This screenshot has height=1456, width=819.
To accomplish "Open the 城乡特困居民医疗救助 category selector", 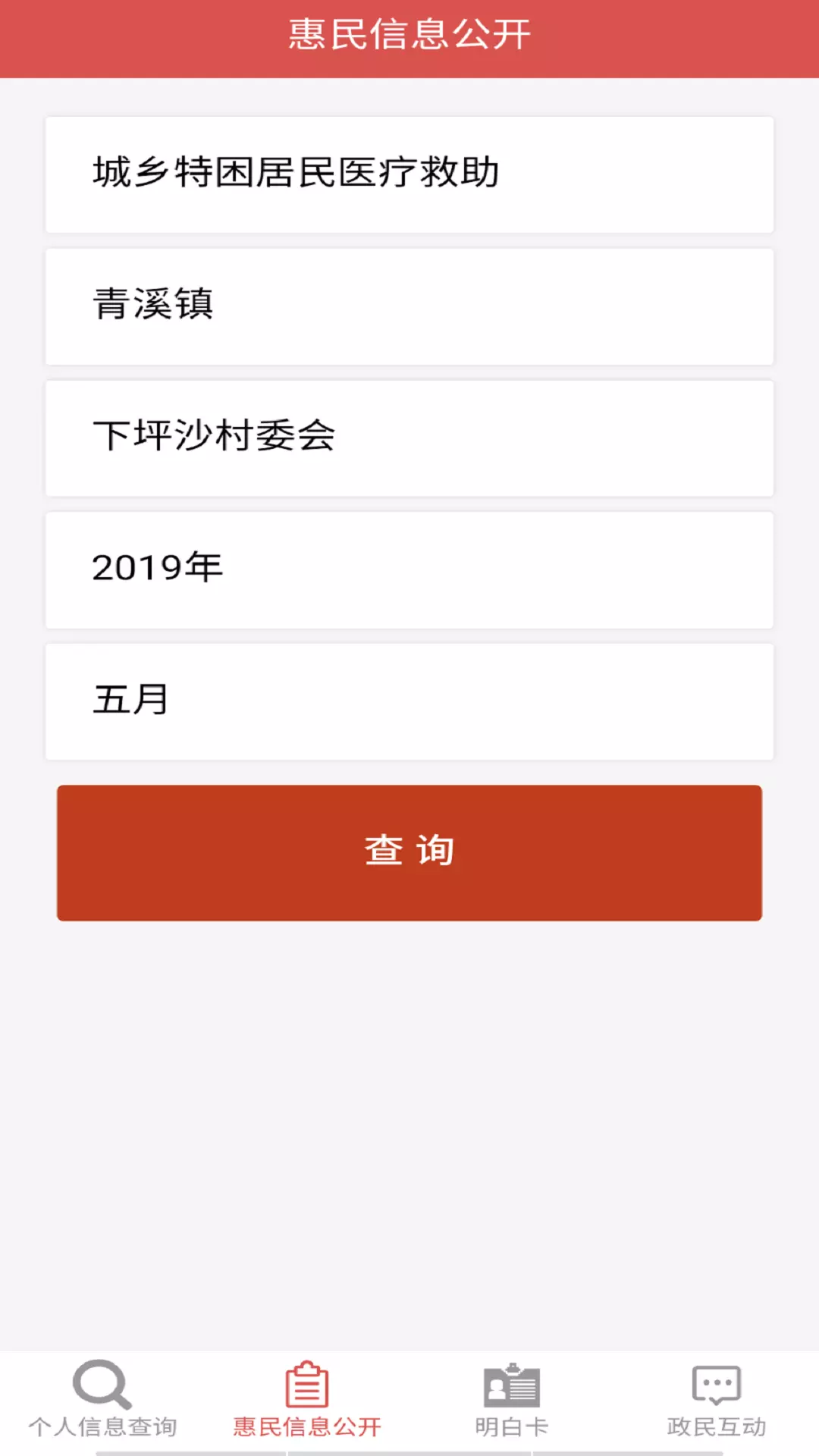I will pos(409,174).
